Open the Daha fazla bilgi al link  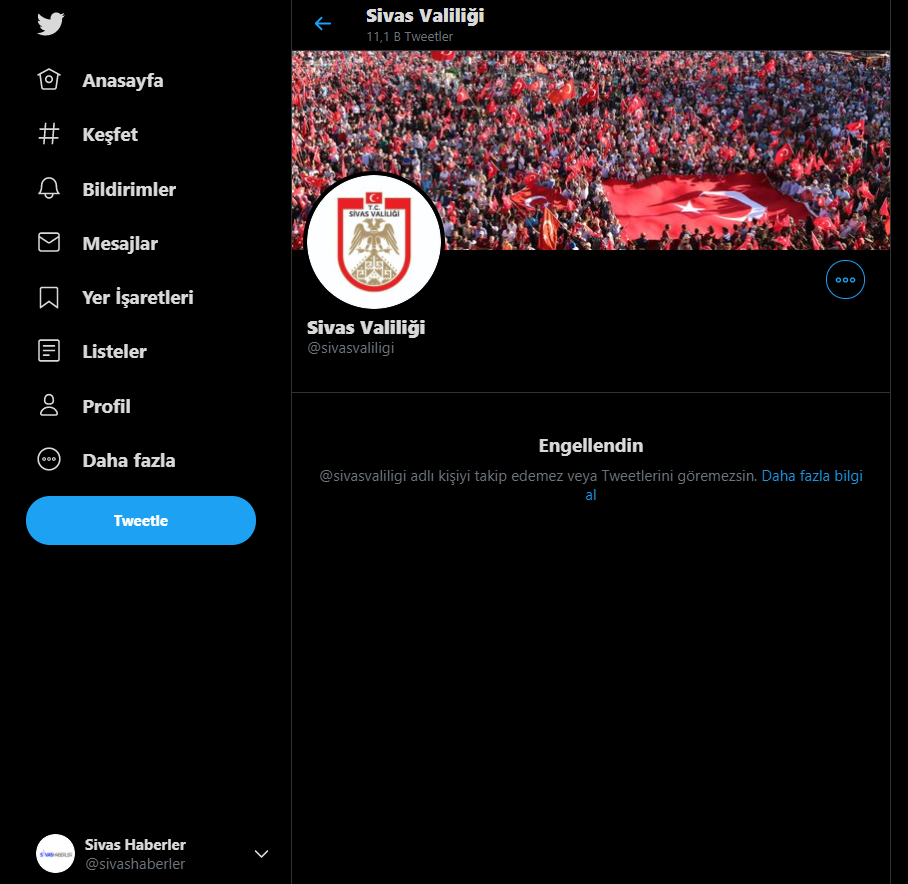[x=811, y=477]
